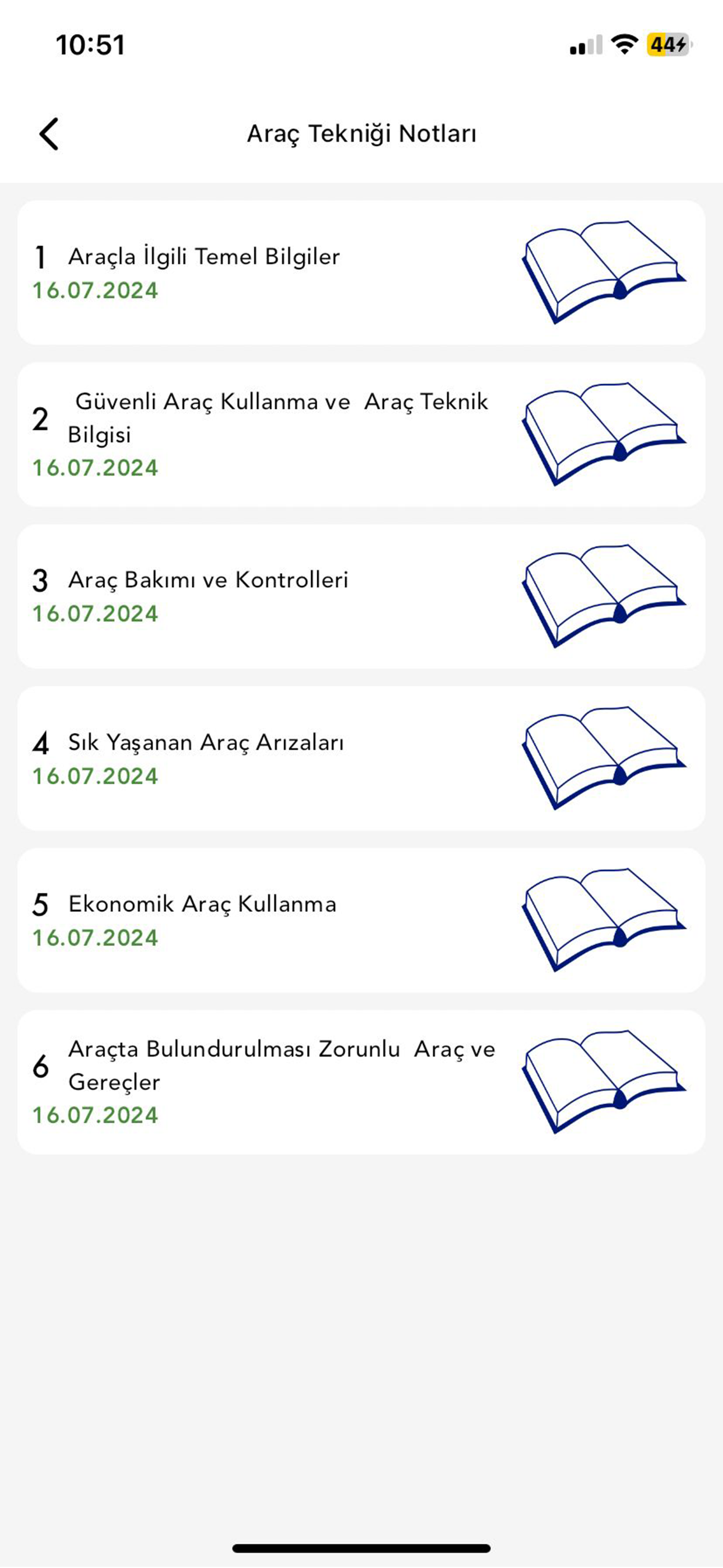Go back using the back arrow
The width and height of the screenshot is (723, 1568).
pos(49,134)
